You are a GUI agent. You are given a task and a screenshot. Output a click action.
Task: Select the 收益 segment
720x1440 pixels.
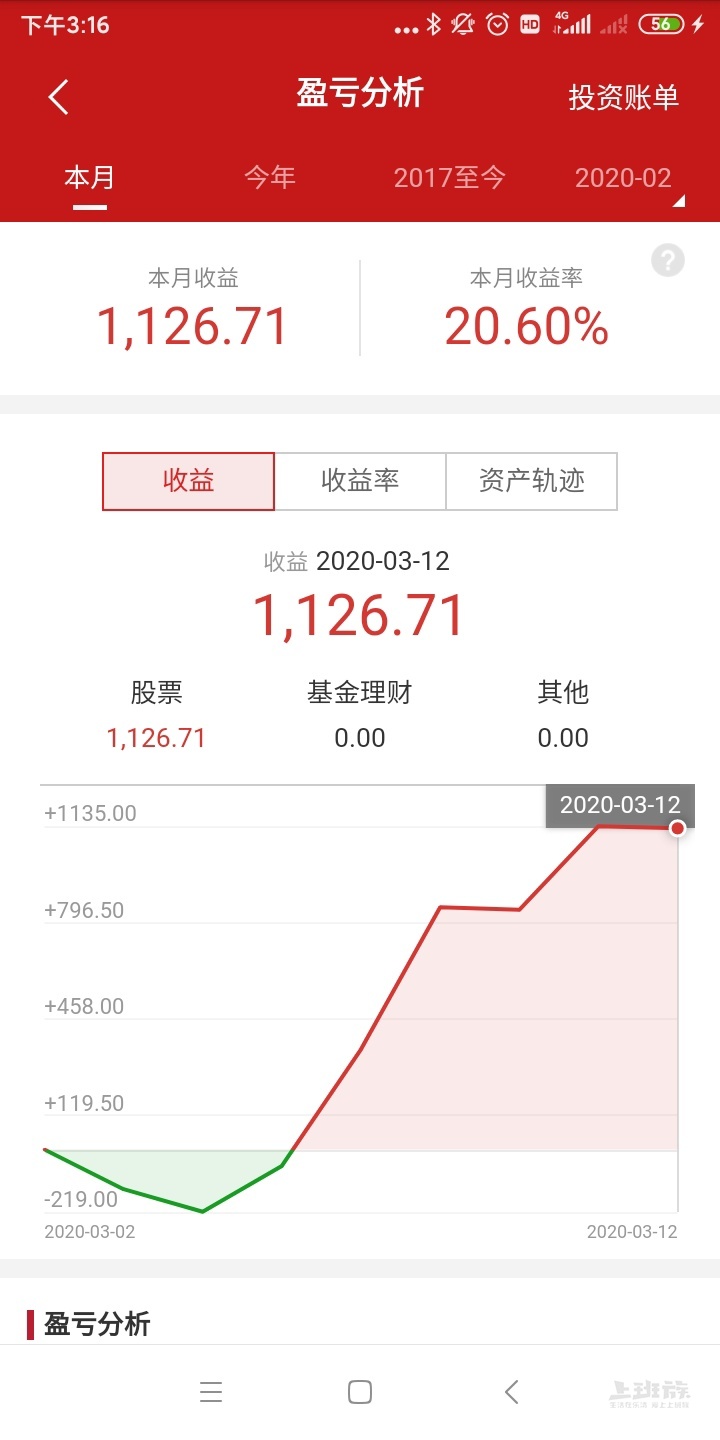(188, 481)
